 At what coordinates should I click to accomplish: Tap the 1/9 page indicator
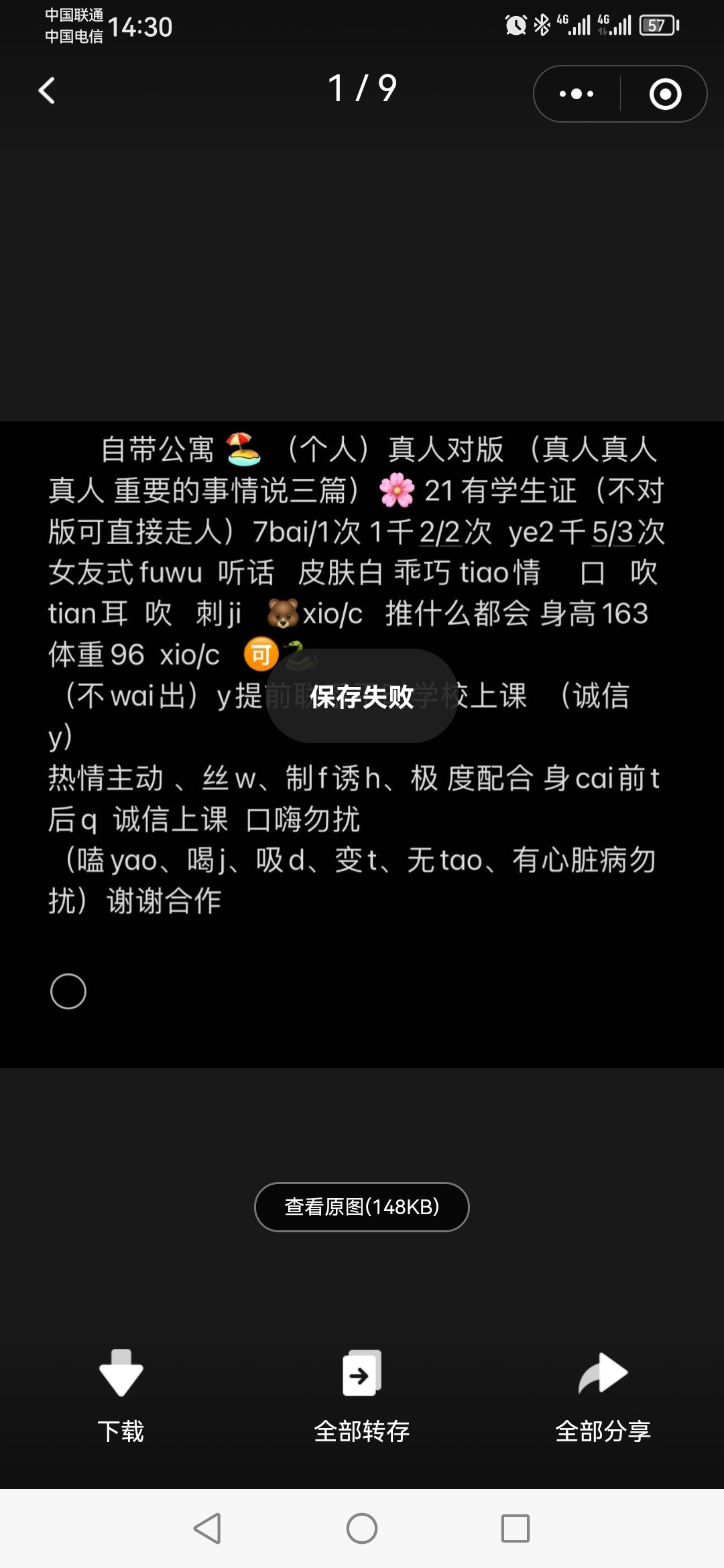[361, 86]
